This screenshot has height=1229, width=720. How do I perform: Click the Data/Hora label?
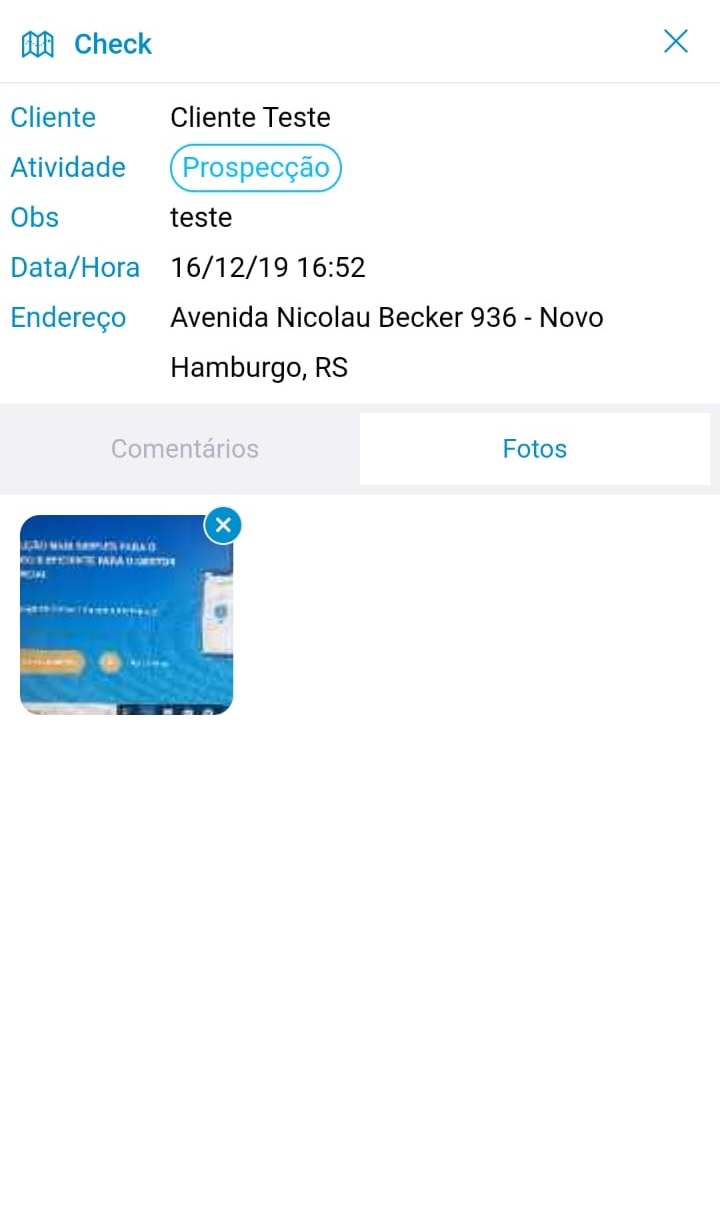pyautogui.click(x=75, y=267)
